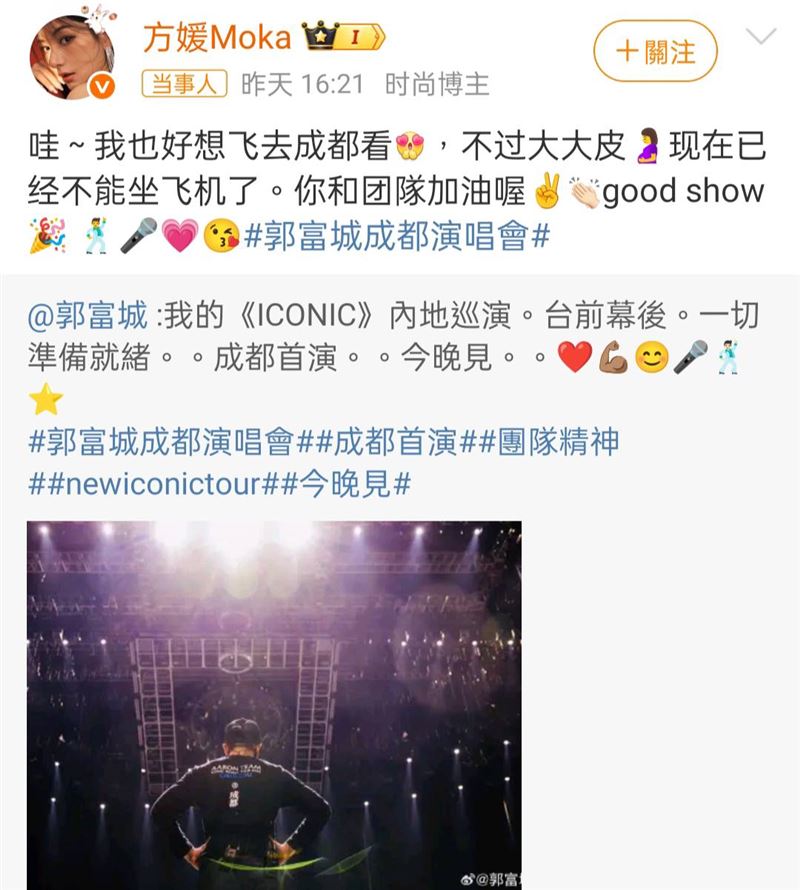Follow 方媛Moka with the 關注 button
This screenshot has width=800, height=890.
[655, 52]
